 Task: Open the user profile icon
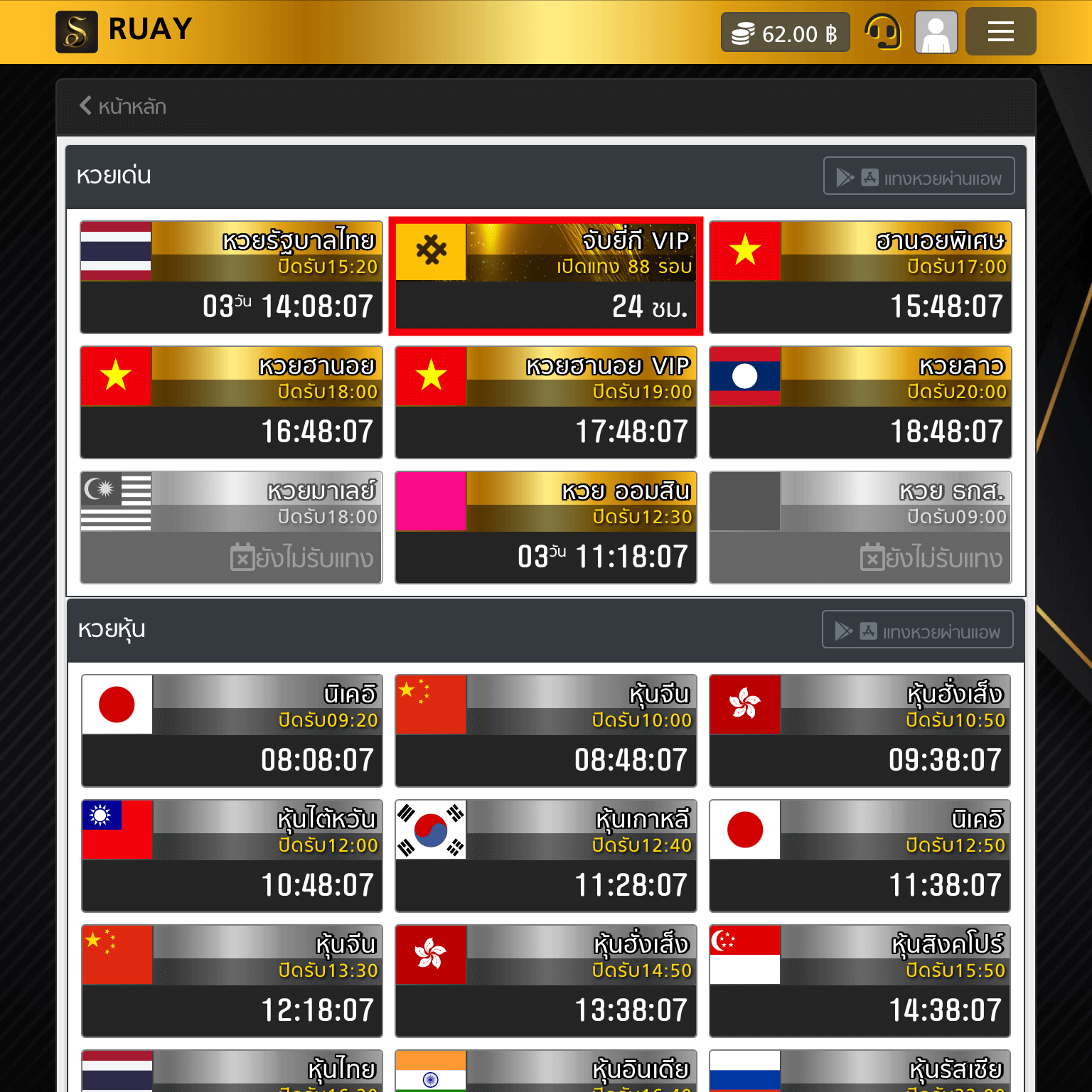936,32
